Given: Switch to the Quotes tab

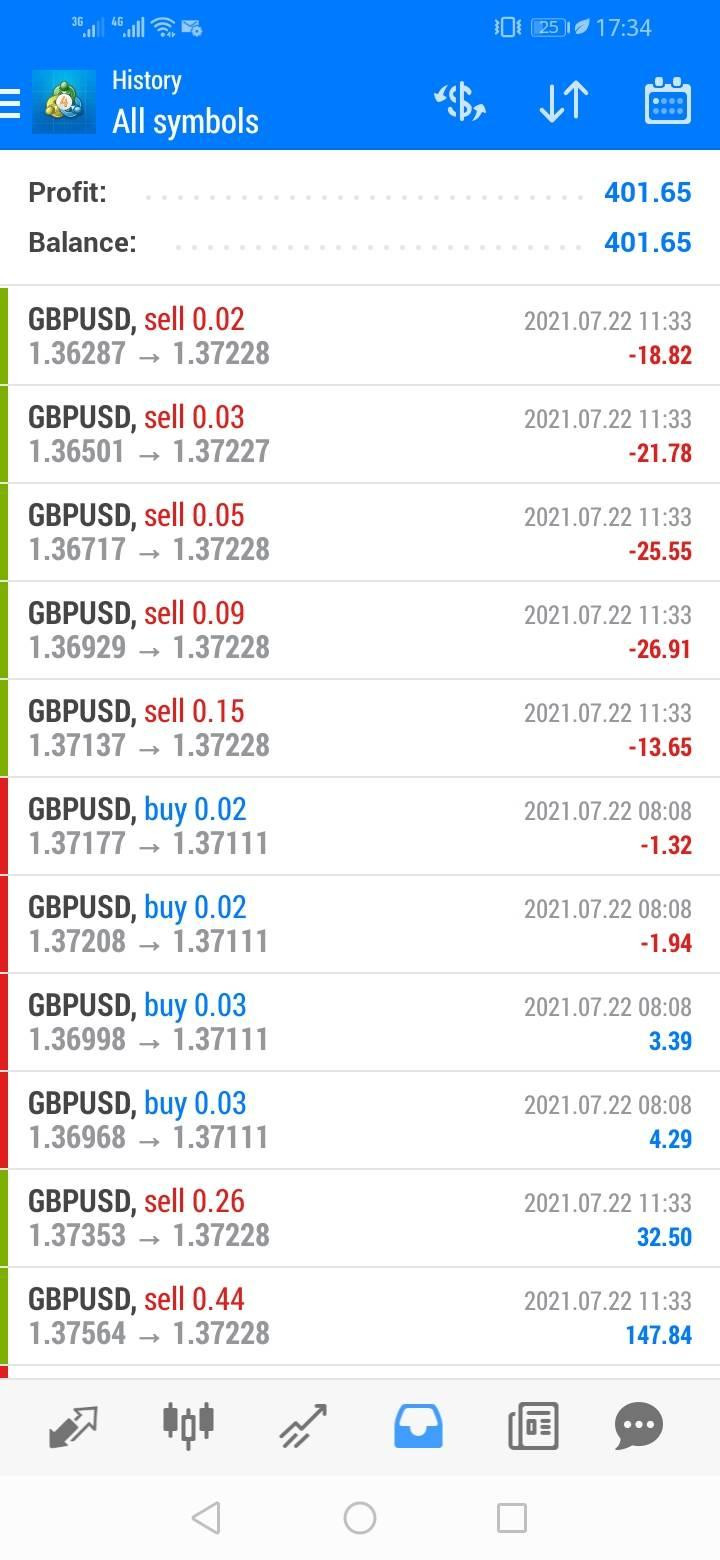Looking at the screenshot, I should (74, 1425).
